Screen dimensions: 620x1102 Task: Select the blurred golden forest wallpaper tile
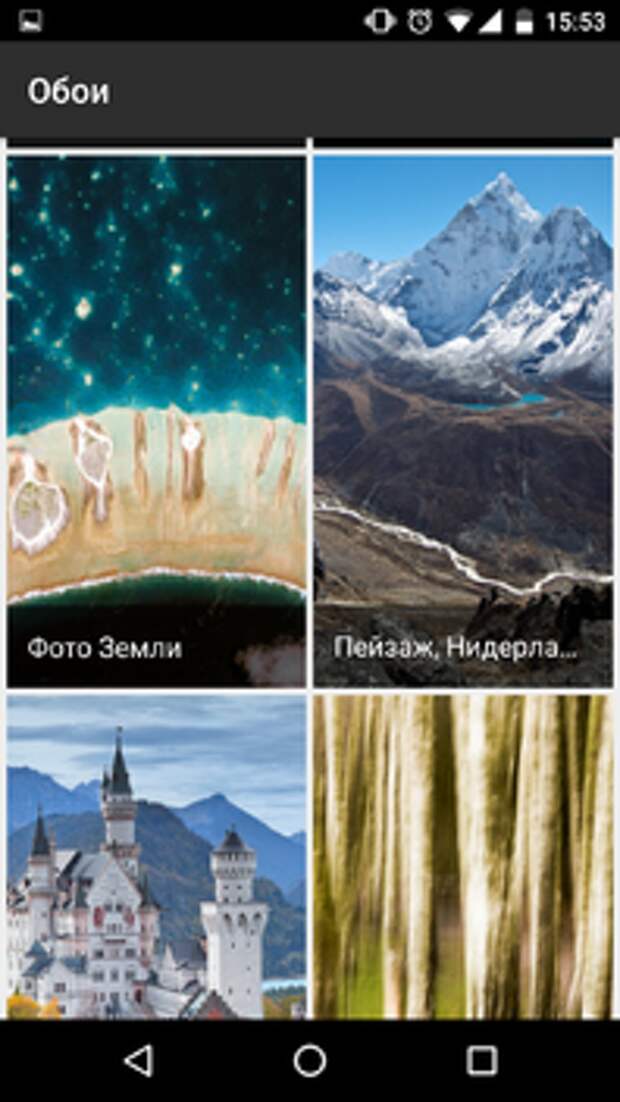click(463, 858)
